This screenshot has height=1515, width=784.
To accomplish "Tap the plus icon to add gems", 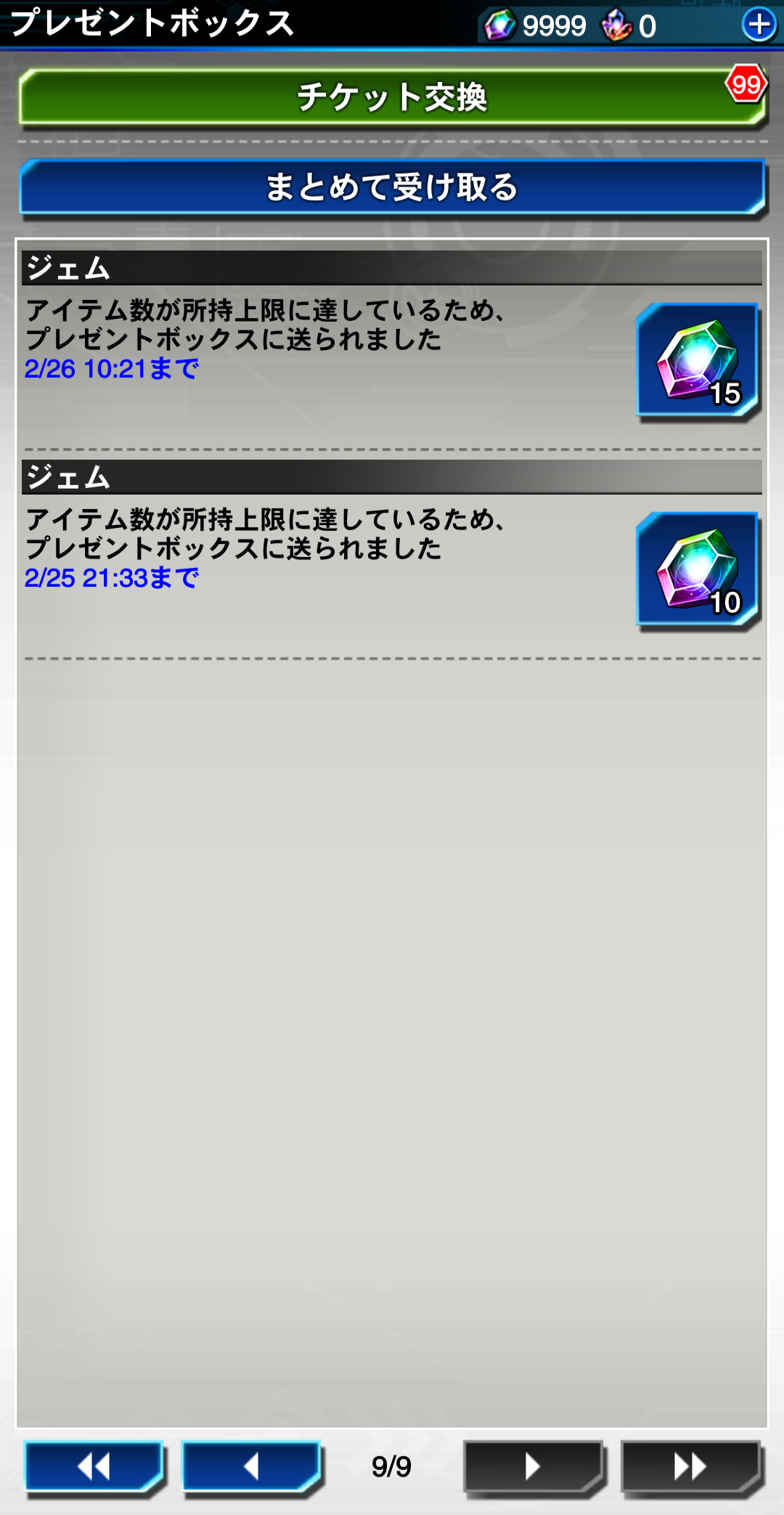I will tap(759, 25).
